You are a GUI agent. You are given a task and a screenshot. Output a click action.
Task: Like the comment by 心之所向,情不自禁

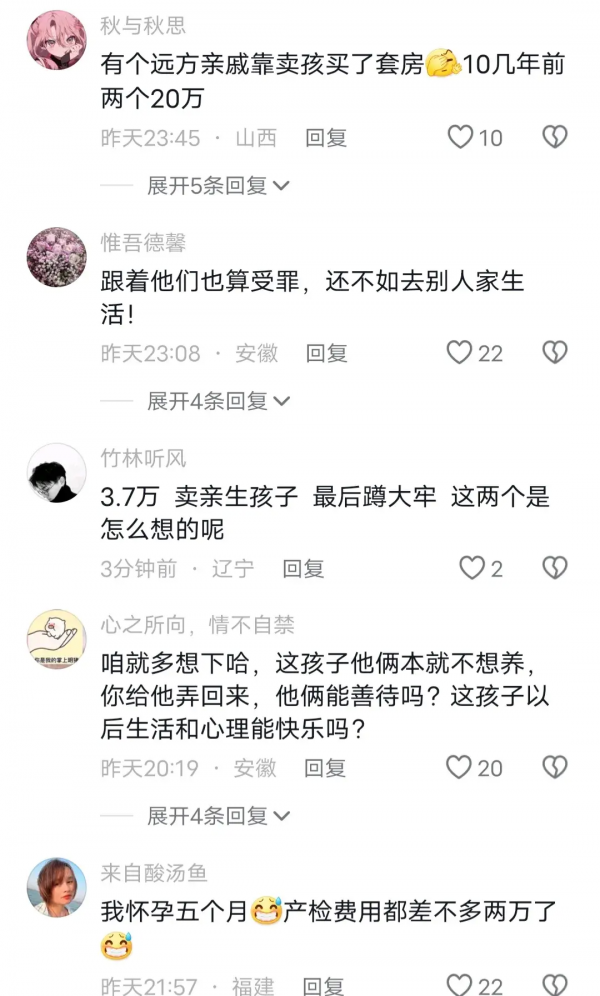point(459,767)
